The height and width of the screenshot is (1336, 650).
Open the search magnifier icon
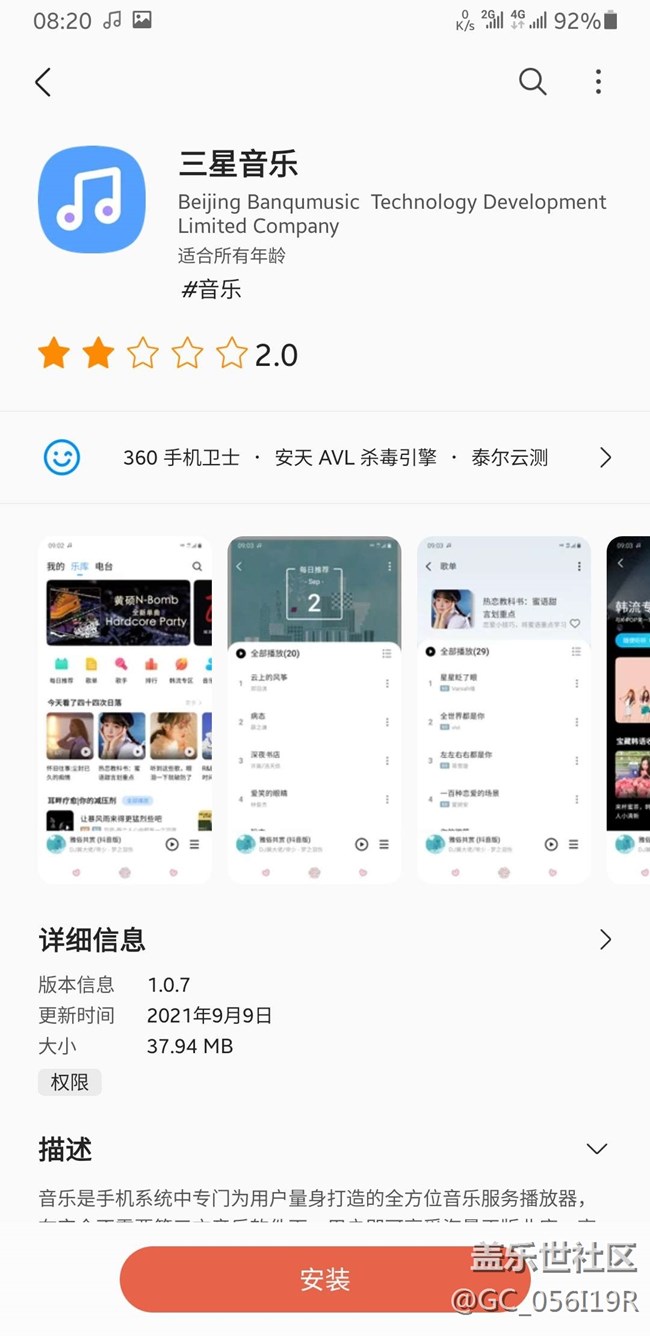pyautogui.click(x=532, y=82)
